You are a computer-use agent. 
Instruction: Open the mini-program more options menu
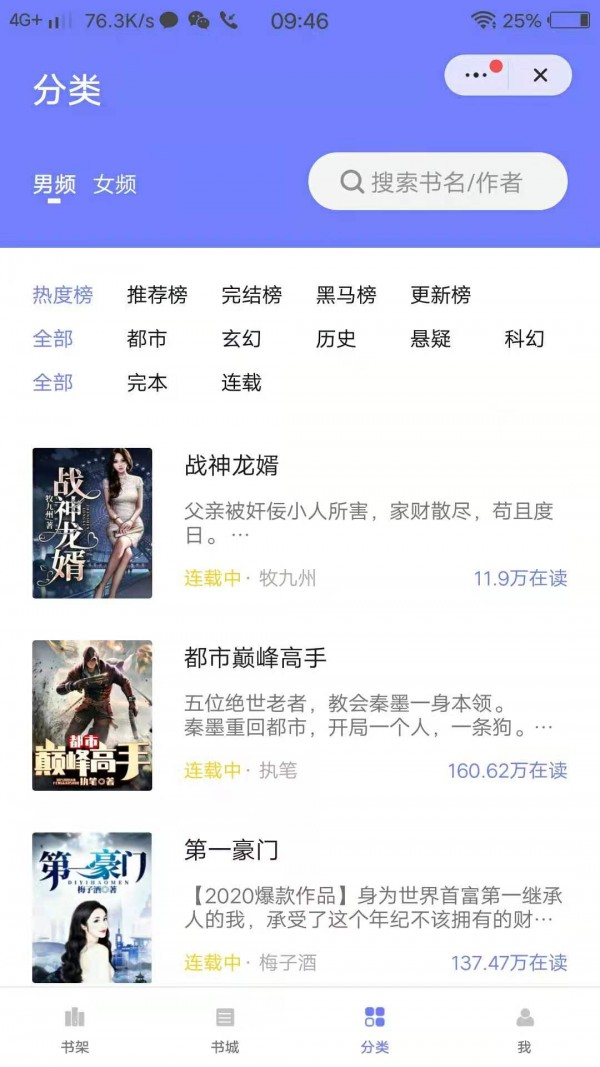[477, 75]
